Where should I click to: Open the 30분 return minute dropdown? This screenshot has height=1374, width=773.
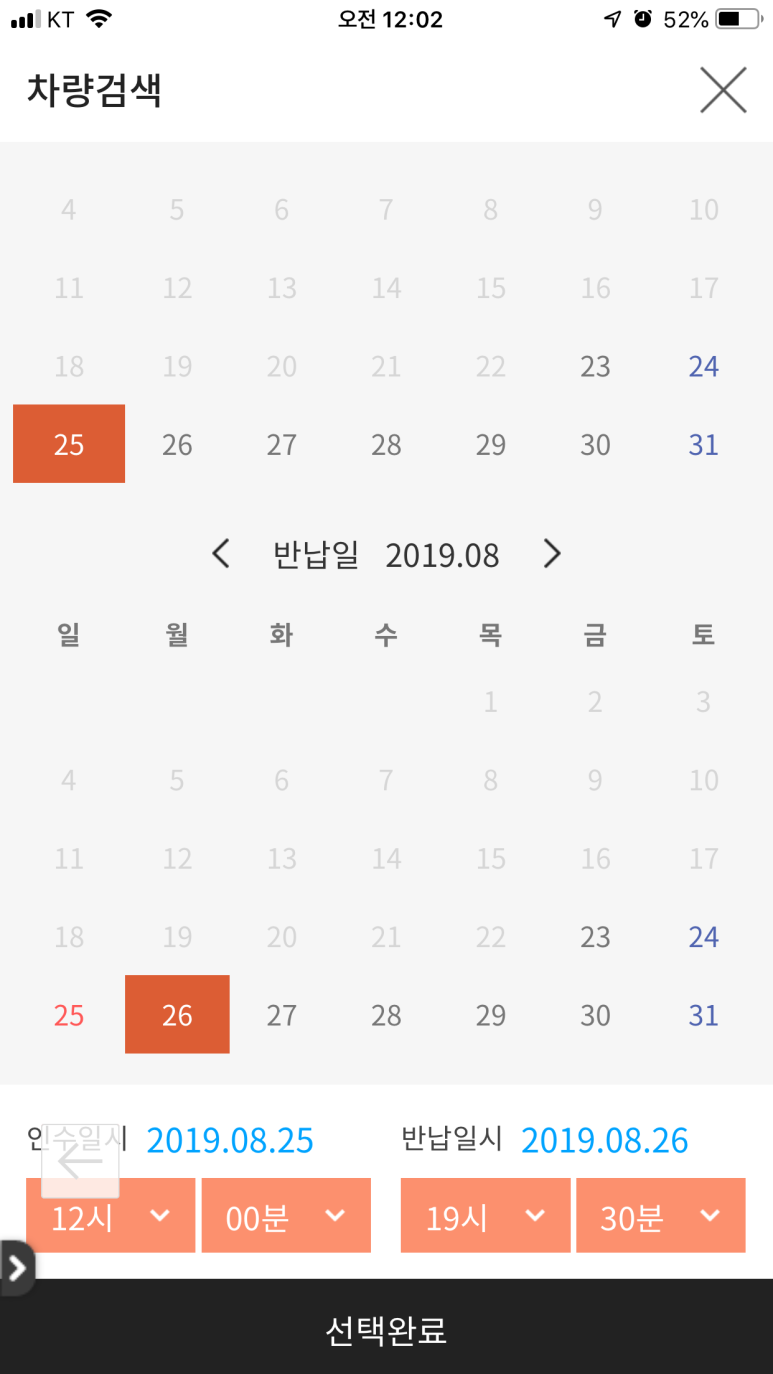pos(660,1216)
